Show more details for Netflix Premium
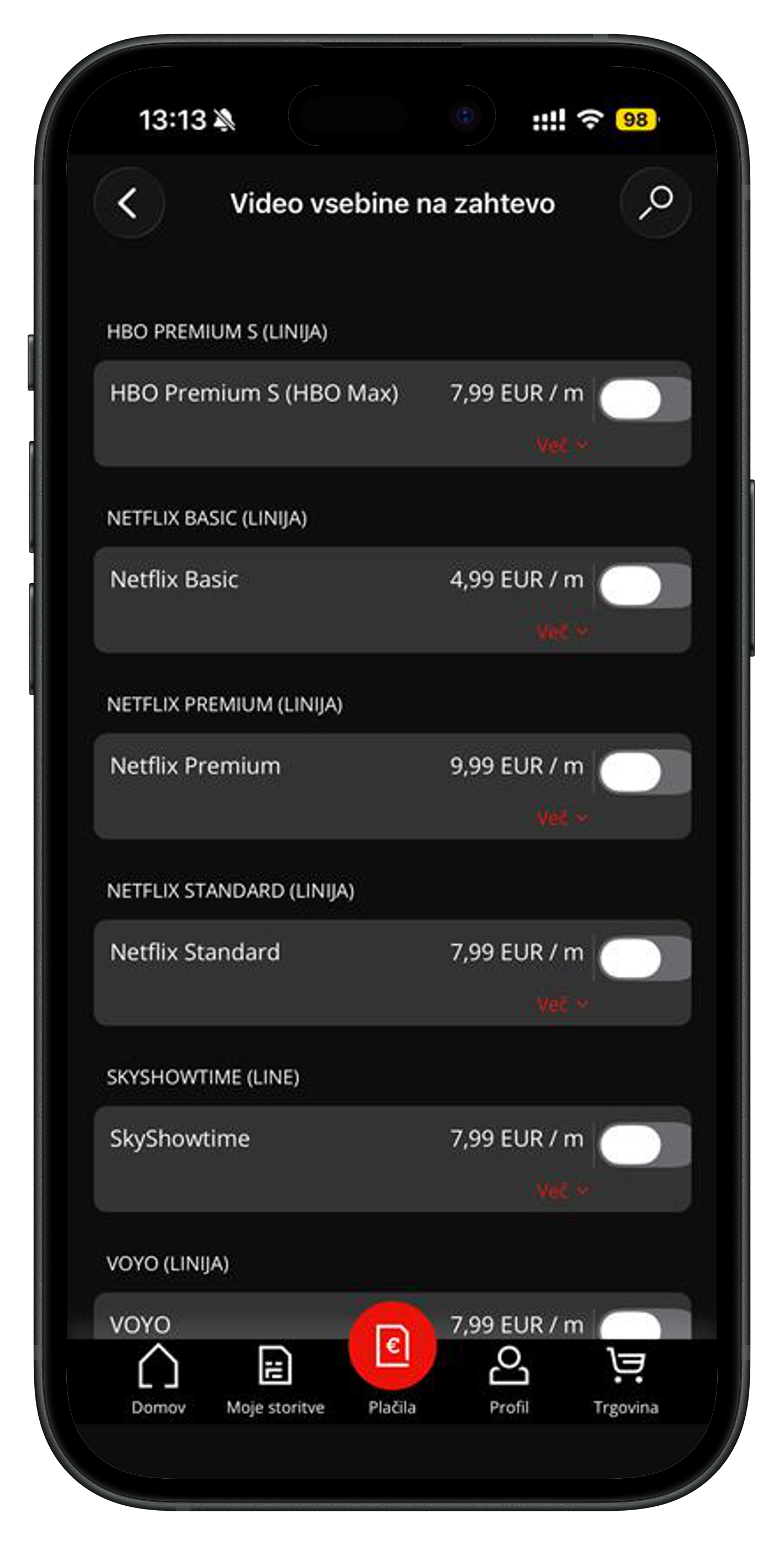Viewport: 784px width, 1545px height. coord(561,818)
